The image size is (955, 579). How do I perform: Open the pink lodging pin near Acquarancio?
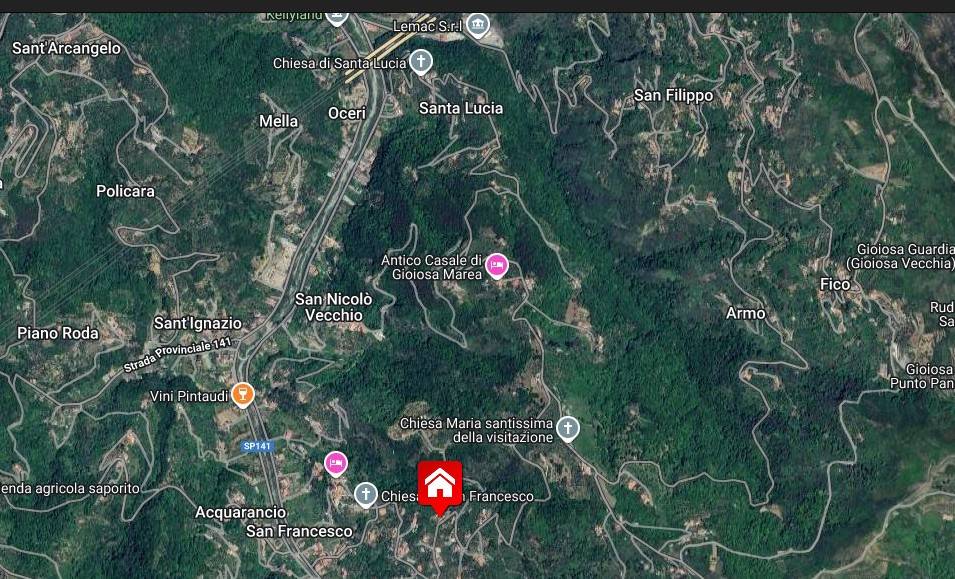pyautogui.click(x=336, y=463)
